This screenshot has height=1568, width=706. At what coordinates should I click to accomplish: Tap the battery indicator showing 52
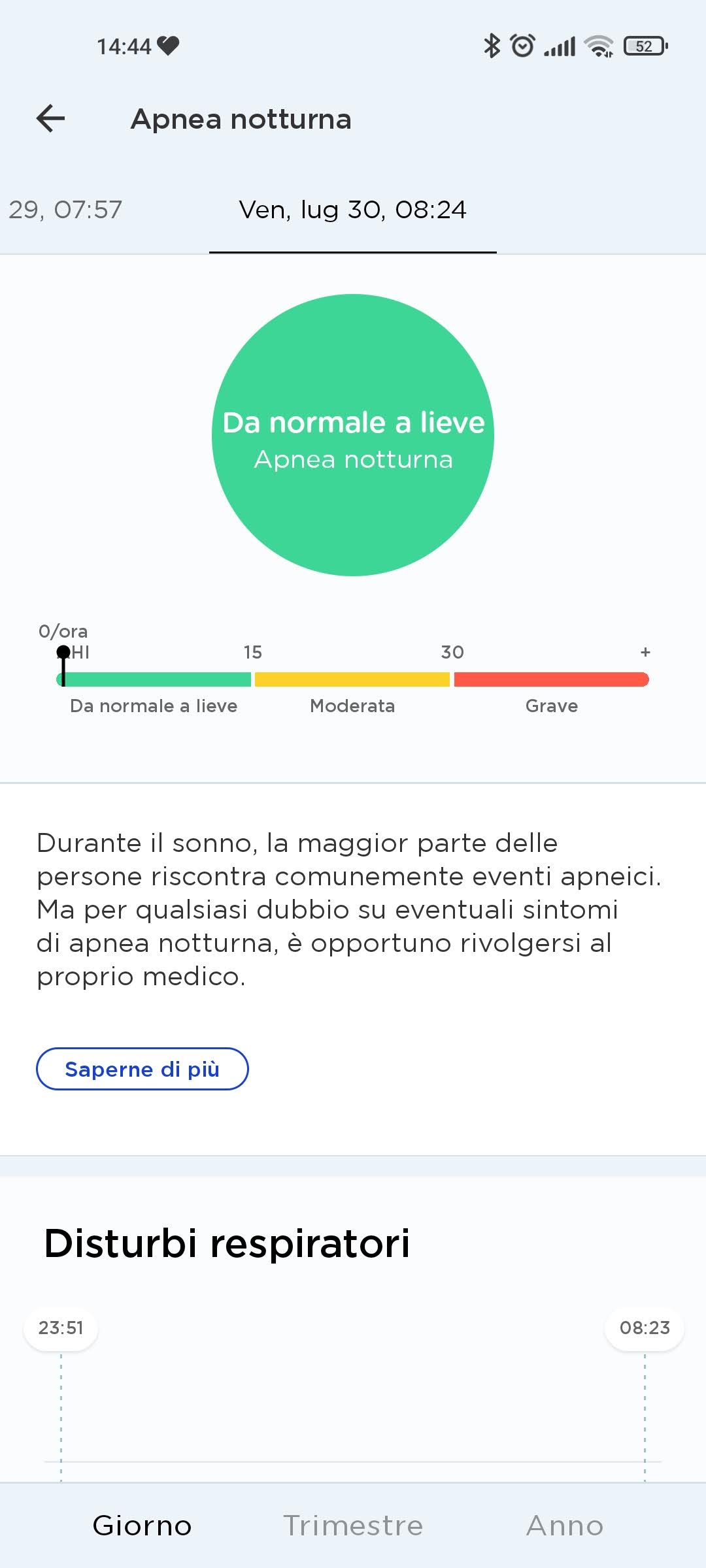[x=644, y=44]
